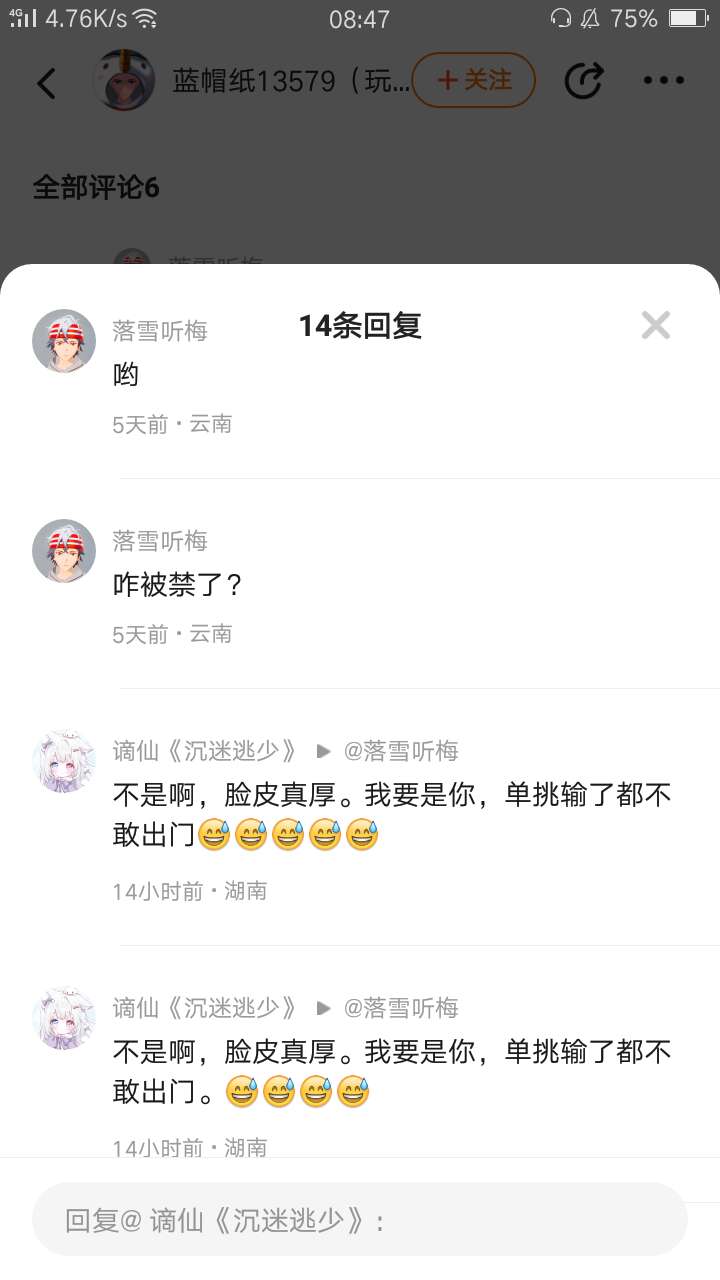Screen dimensions: 720x1280
Task: Select 谪仙's reply ending with four emojis
Action: pos(390,1070)
